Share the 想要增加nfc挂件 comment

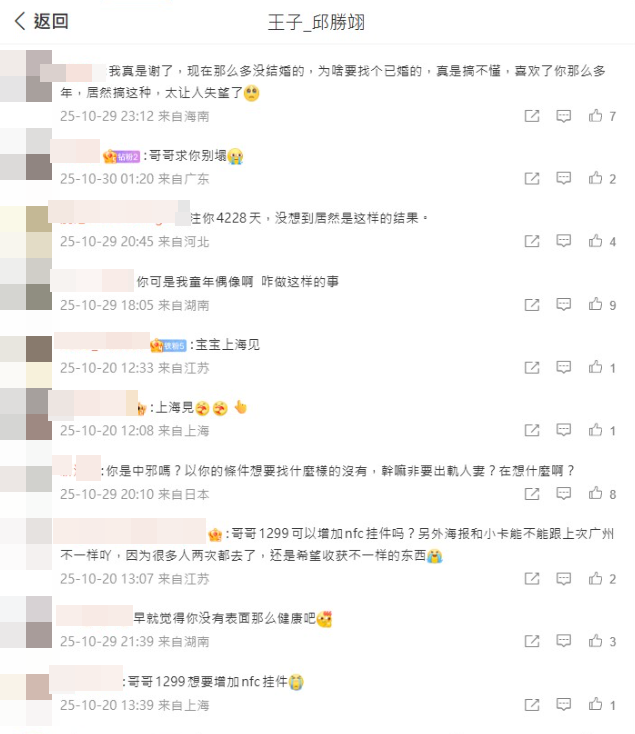click(x=532, y=705)
